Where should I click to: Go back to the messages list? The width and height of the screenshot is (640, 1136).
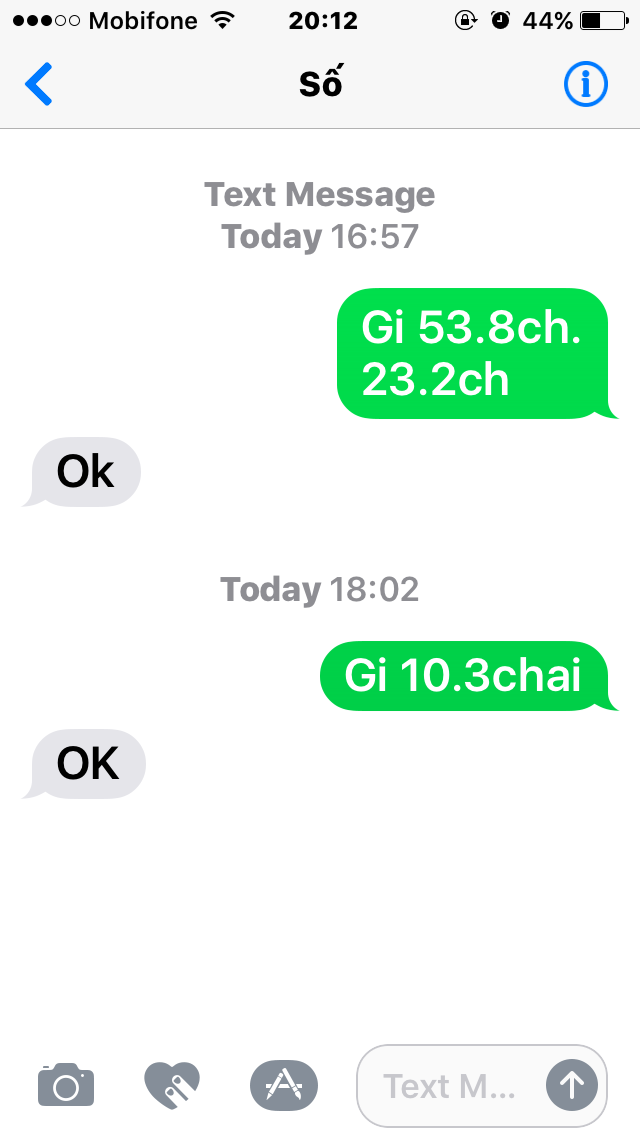point(38,85)
